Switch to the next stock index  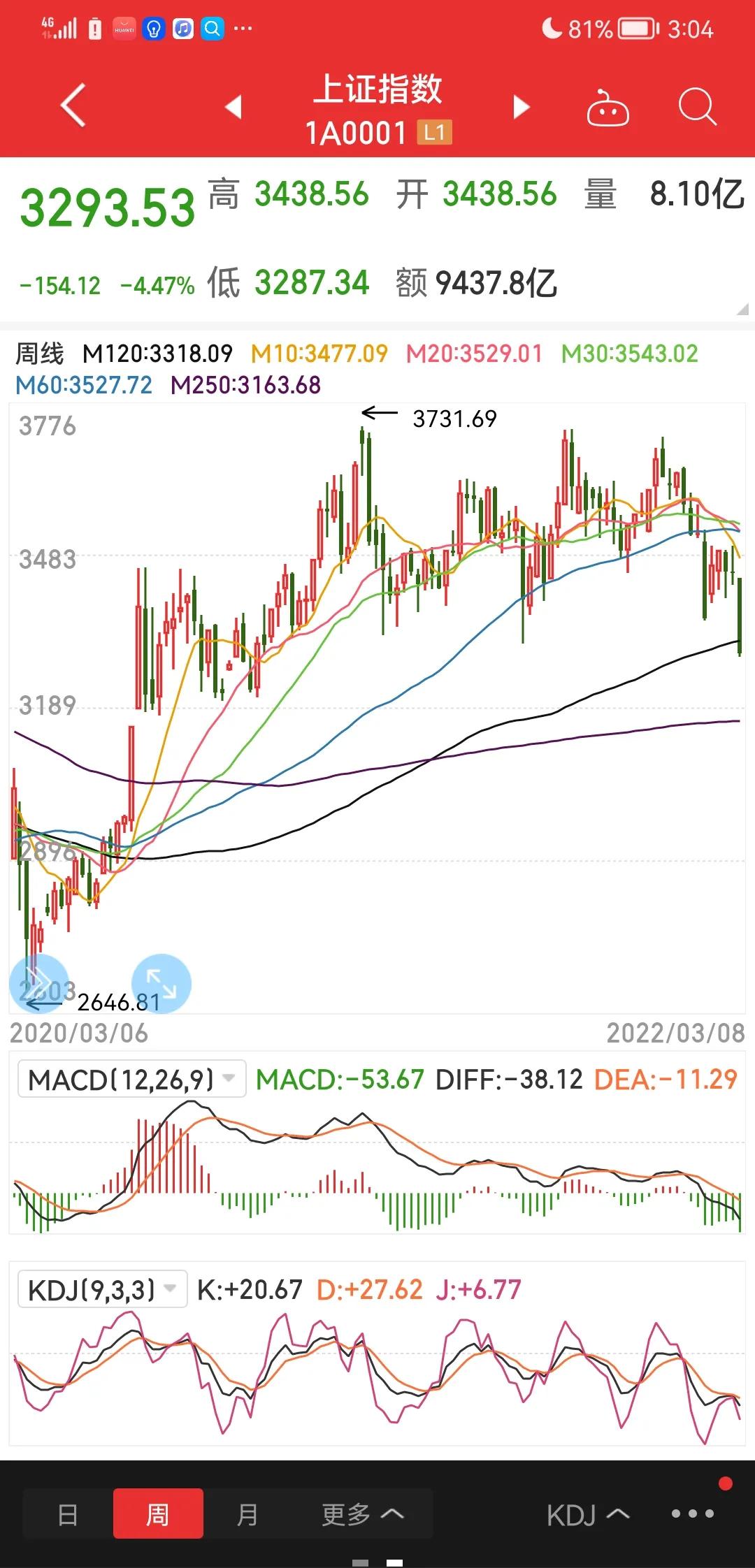pyautogui.click(x=521, y=107)
